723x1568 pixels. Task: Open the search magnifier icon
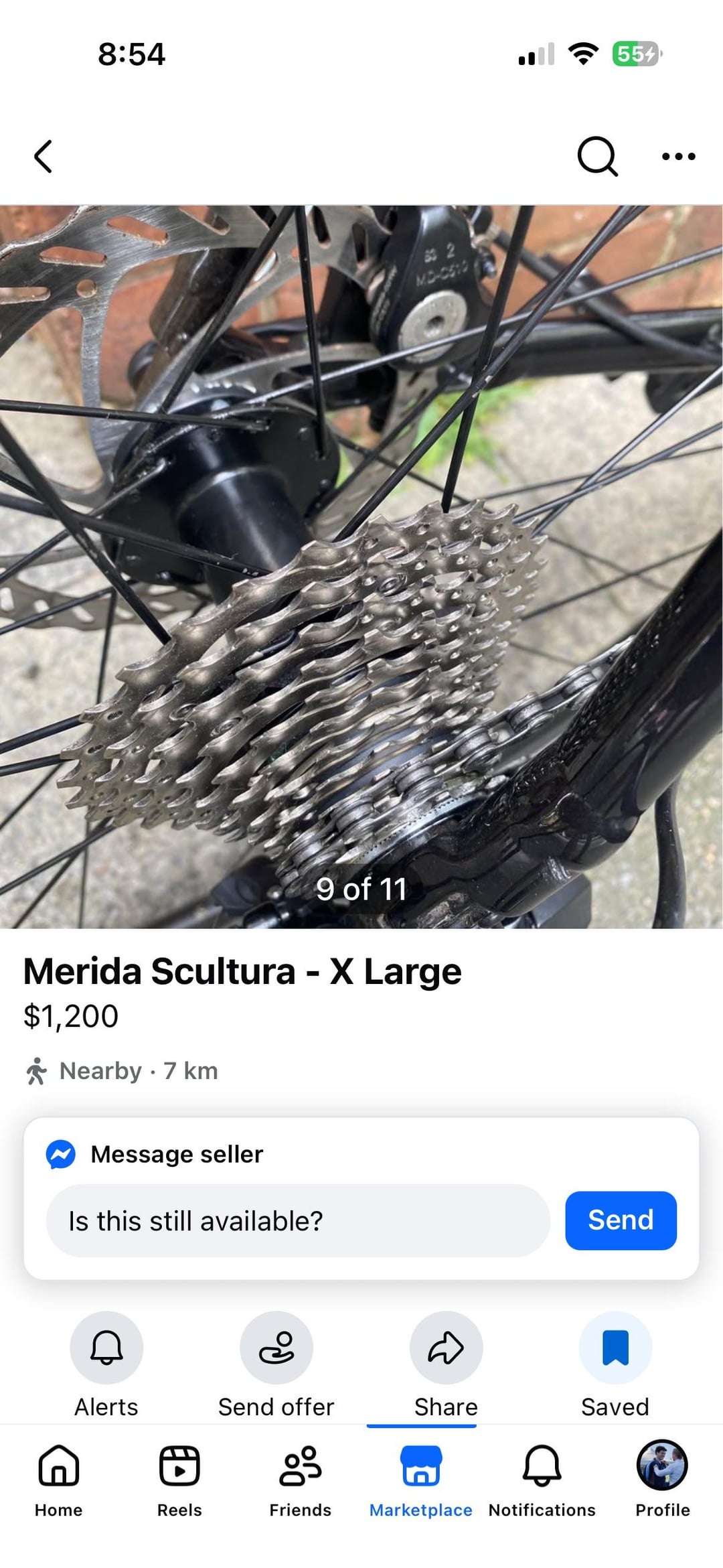596,157
